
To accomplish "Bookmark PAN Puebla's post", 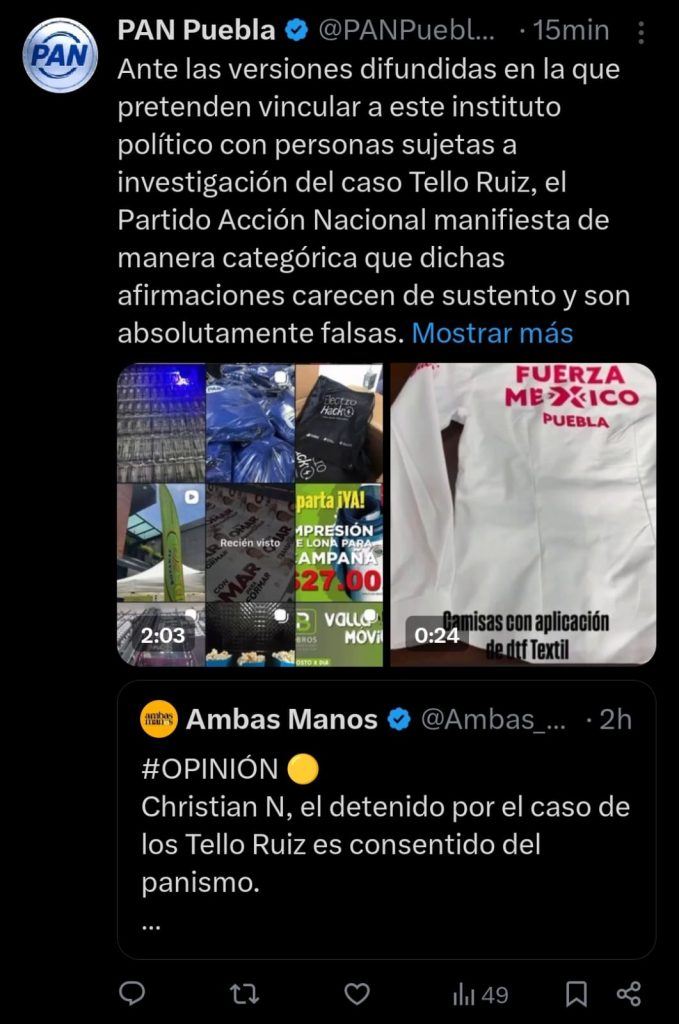I will click(x=577, y=994).
